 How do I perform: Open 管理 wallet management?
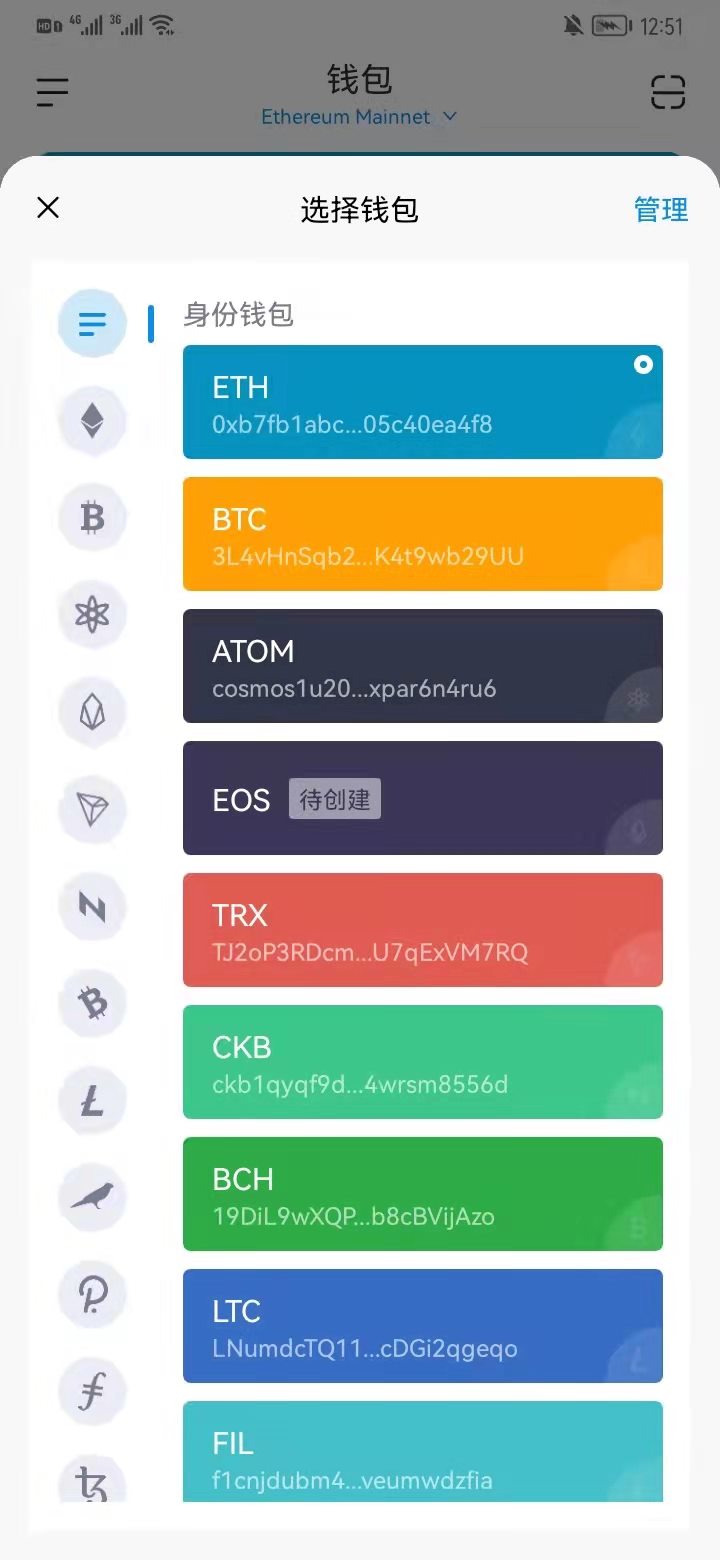coord(661,209)
